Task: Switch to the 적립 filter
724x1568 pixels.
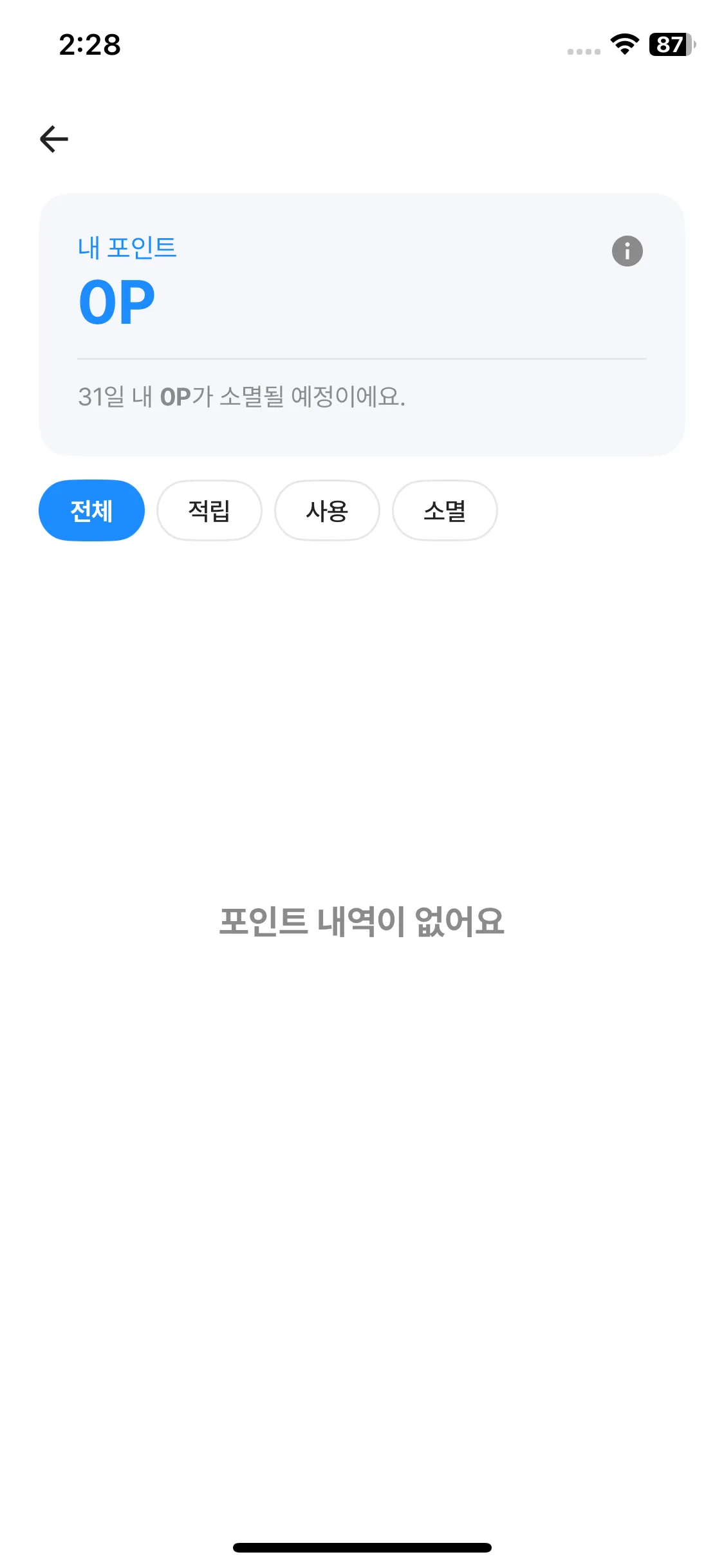Action: pyautogui.click(x=209, y=510)
